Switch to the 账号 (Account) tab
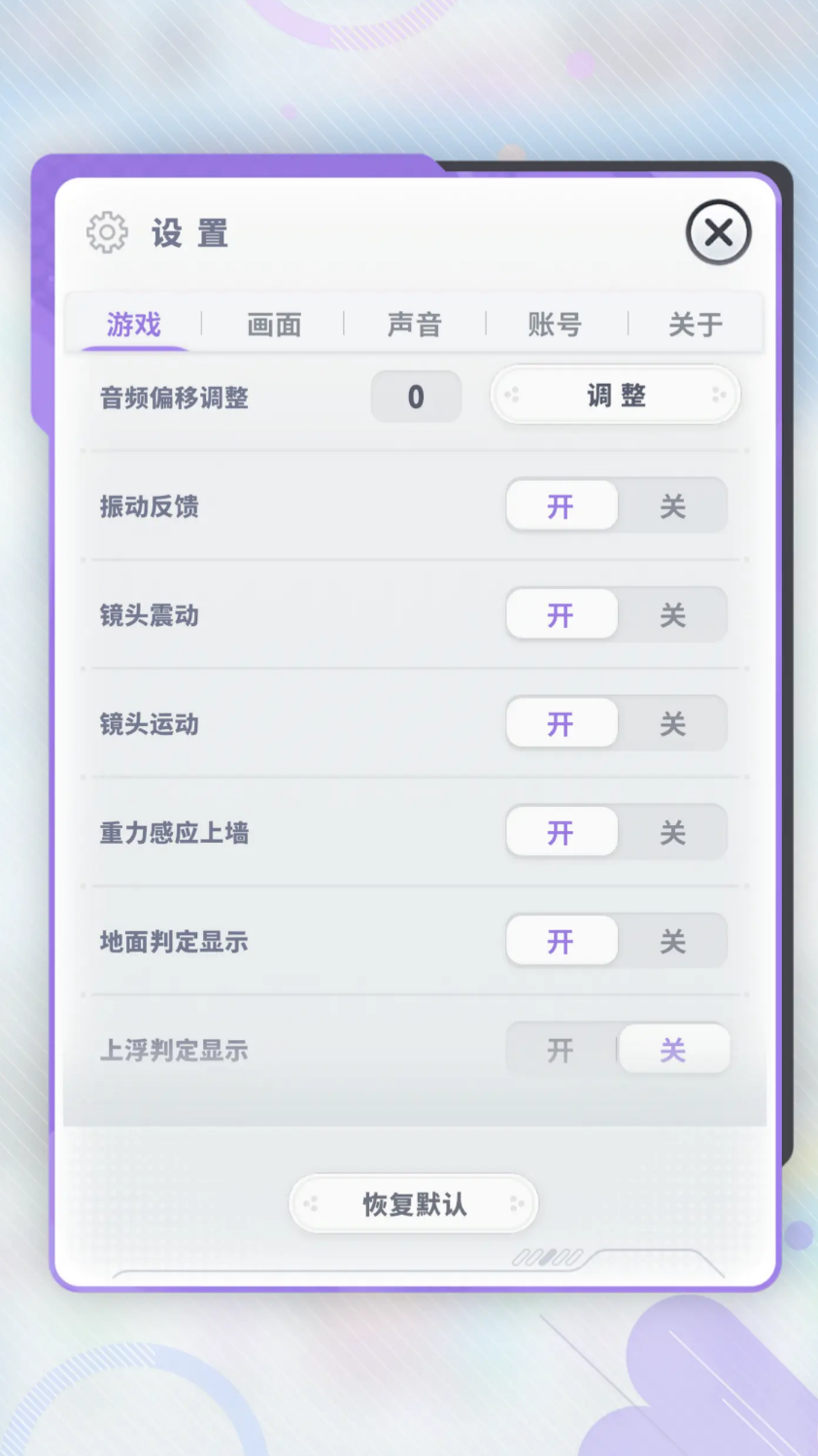 [x=554, y=326]
